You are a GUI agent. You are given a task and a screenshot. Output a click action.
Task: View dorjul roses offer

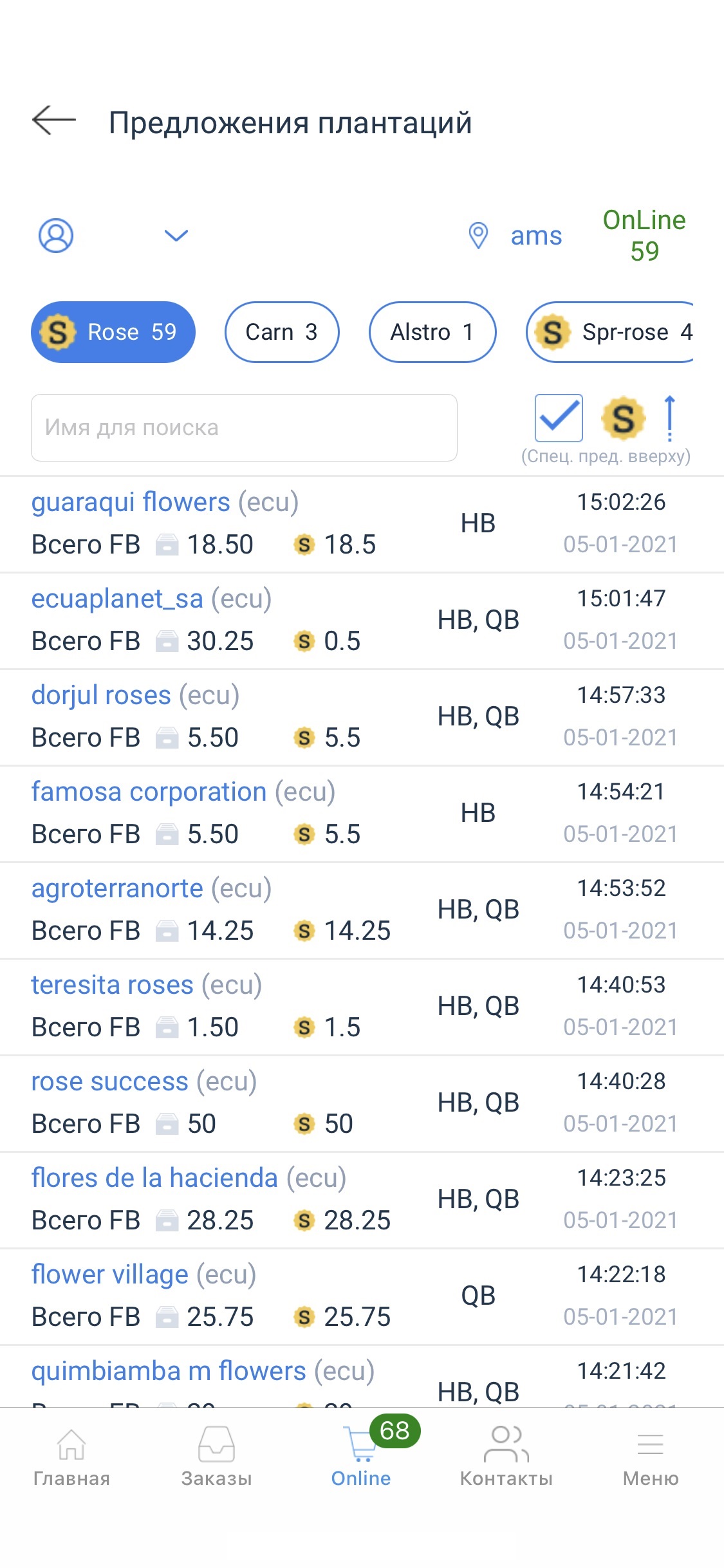click(362, 717)
